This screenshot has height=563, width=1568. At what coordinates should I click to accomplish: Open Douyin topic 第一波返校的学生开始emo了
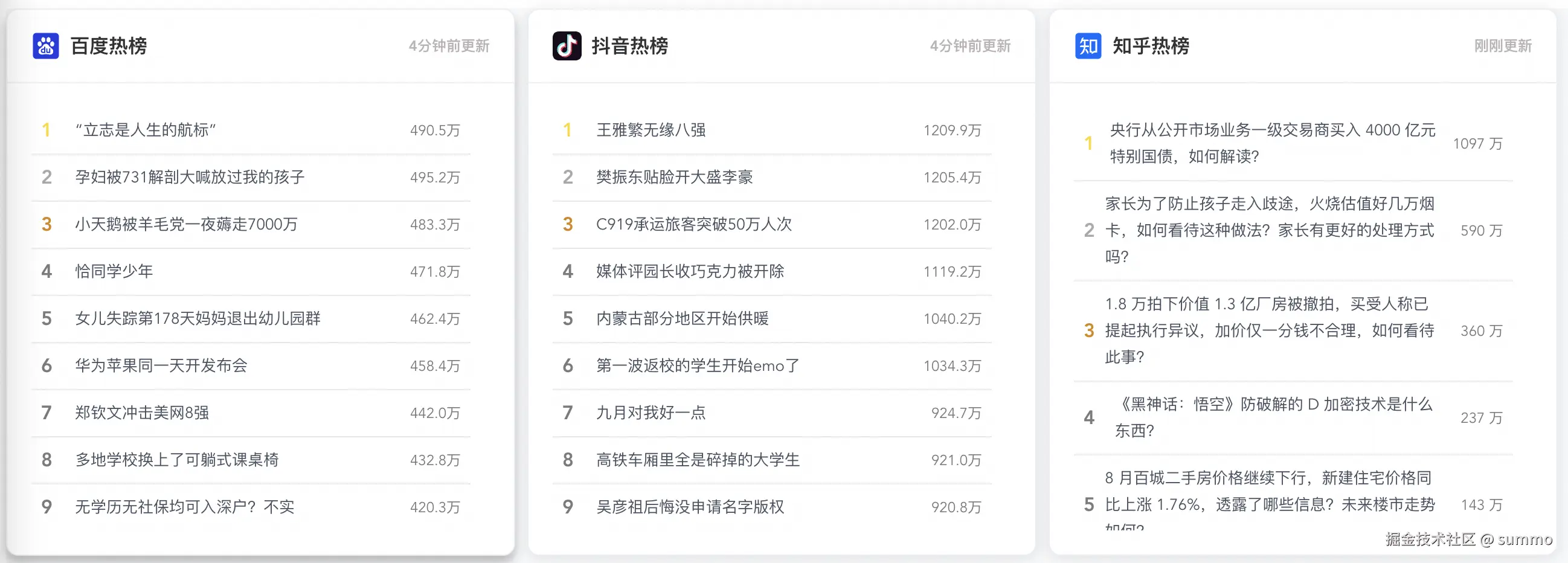click(698, 366)
